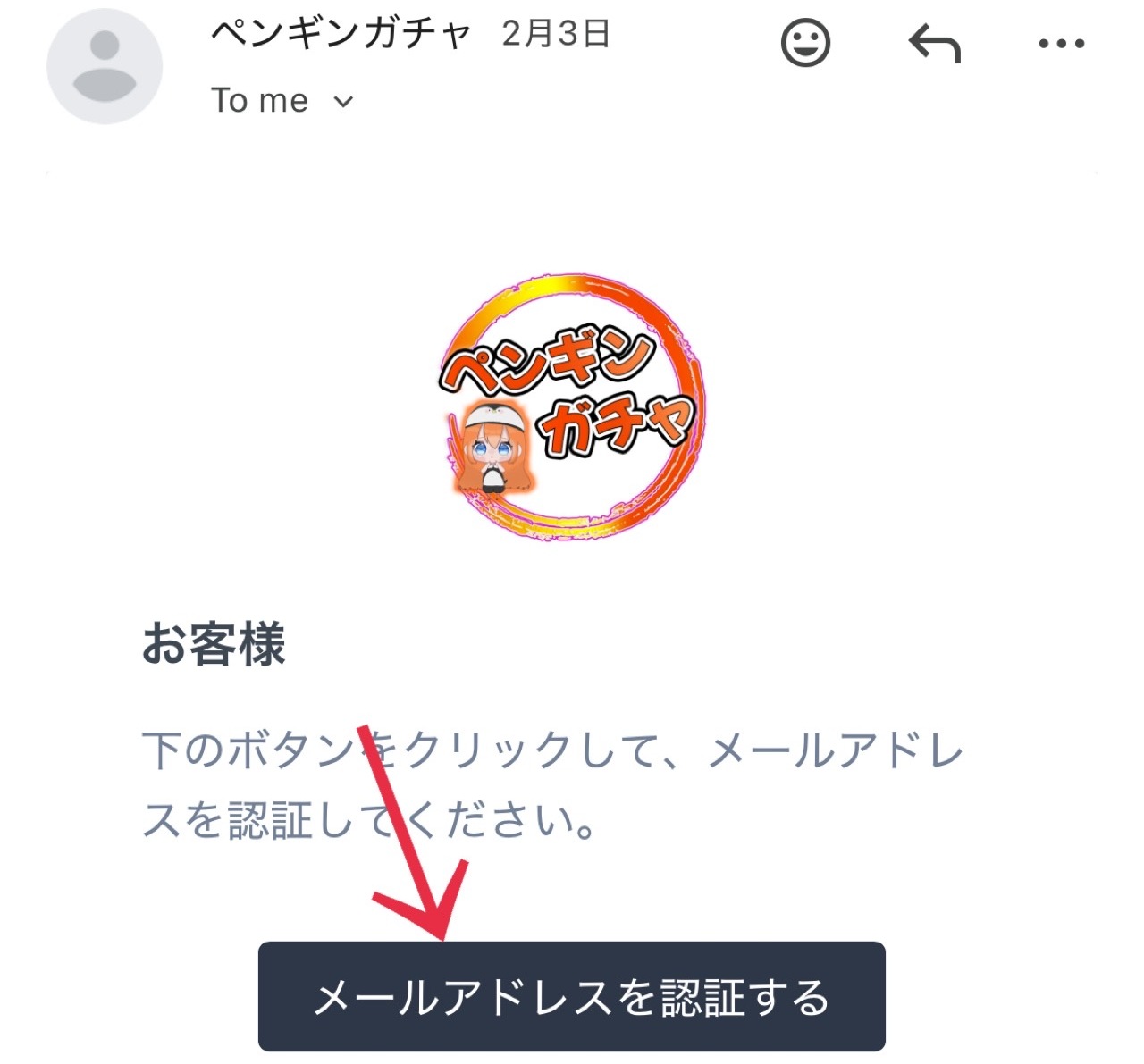Viewport: 1144px width, 1064px height.
Task: Open the email's more options menu
Action: 1061,43
